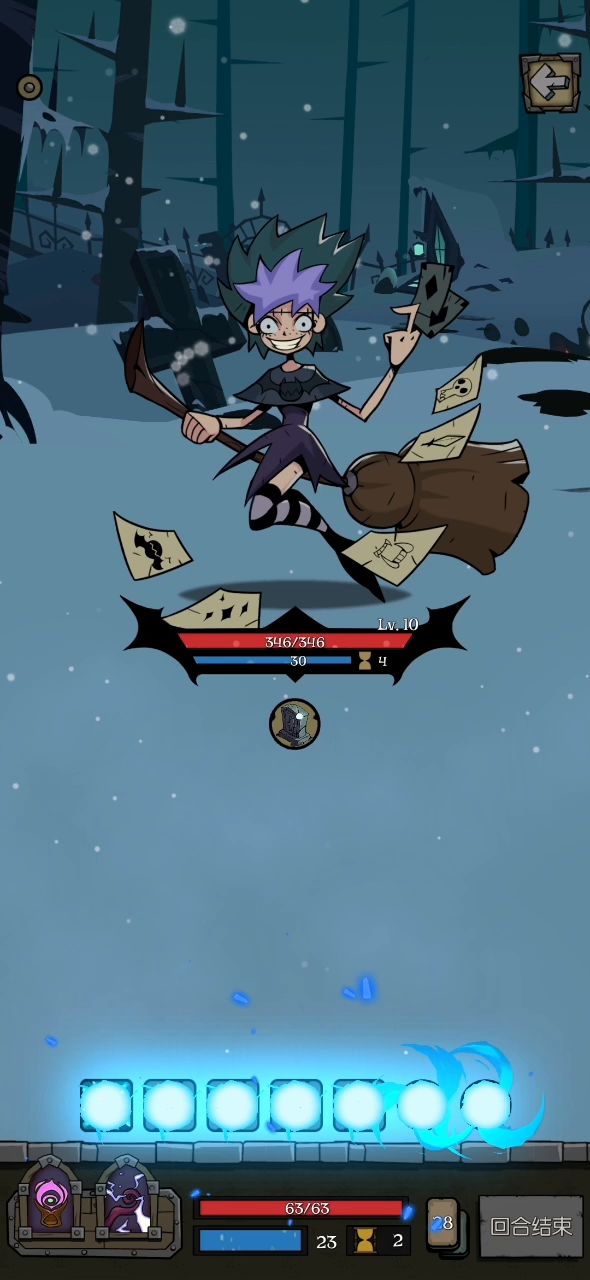Inspect the enemy's tombstone status icon
590x1280 pixels.
pos(295,723)
